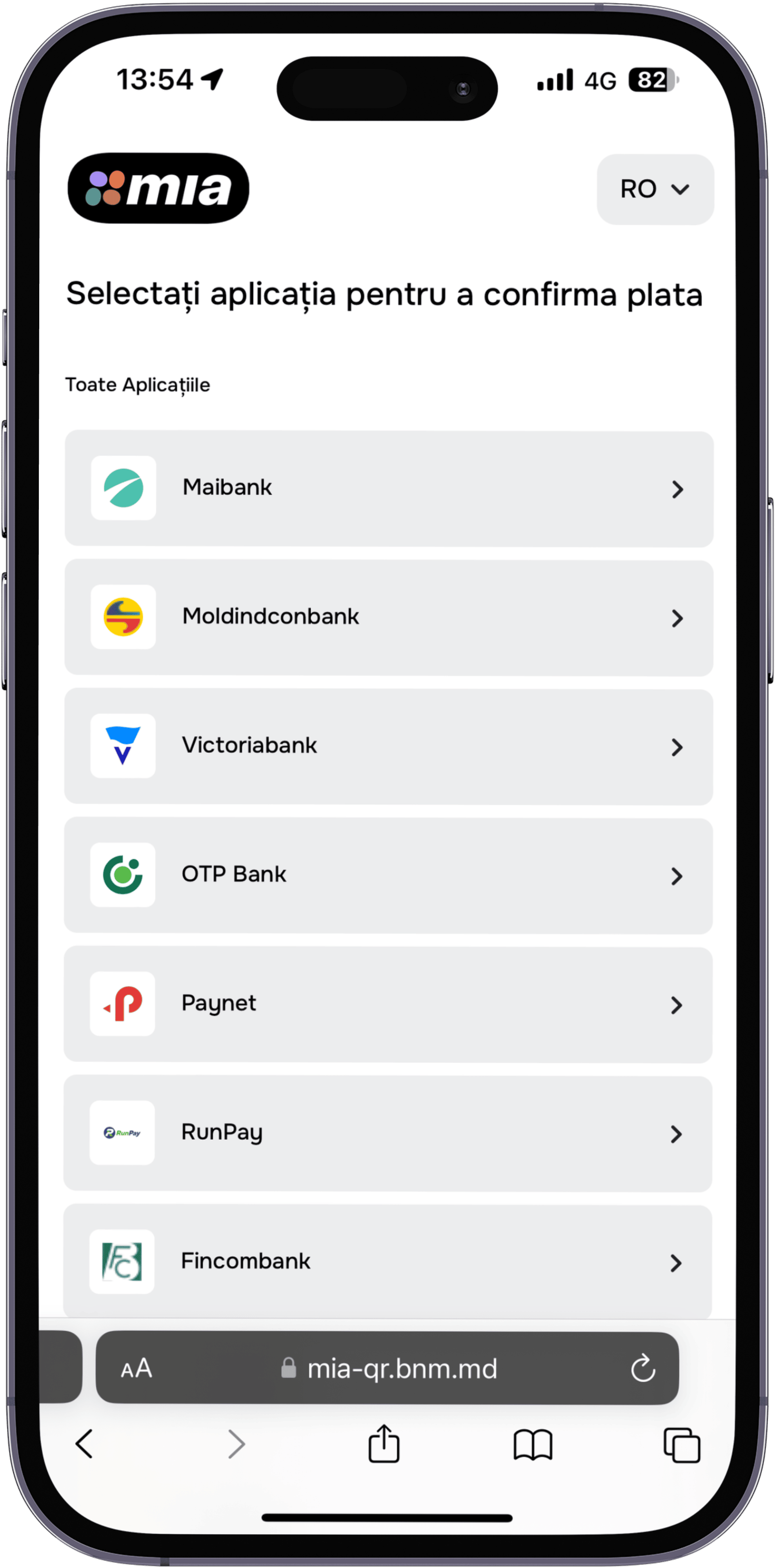Share this page
Viewport: 775px width, 1568px height.
tap(384, 1444)
